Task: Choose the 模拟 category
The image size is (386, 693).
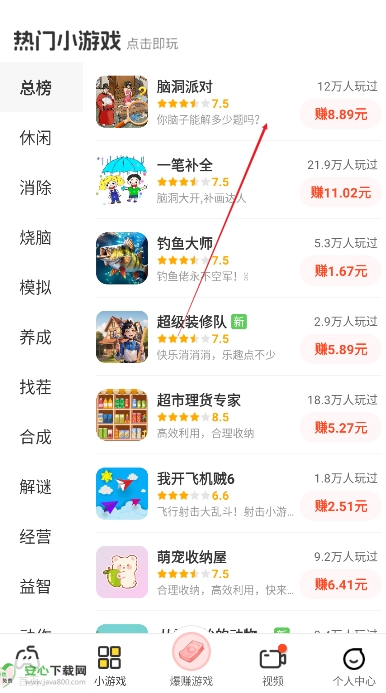Action: (x=35, y=288)
